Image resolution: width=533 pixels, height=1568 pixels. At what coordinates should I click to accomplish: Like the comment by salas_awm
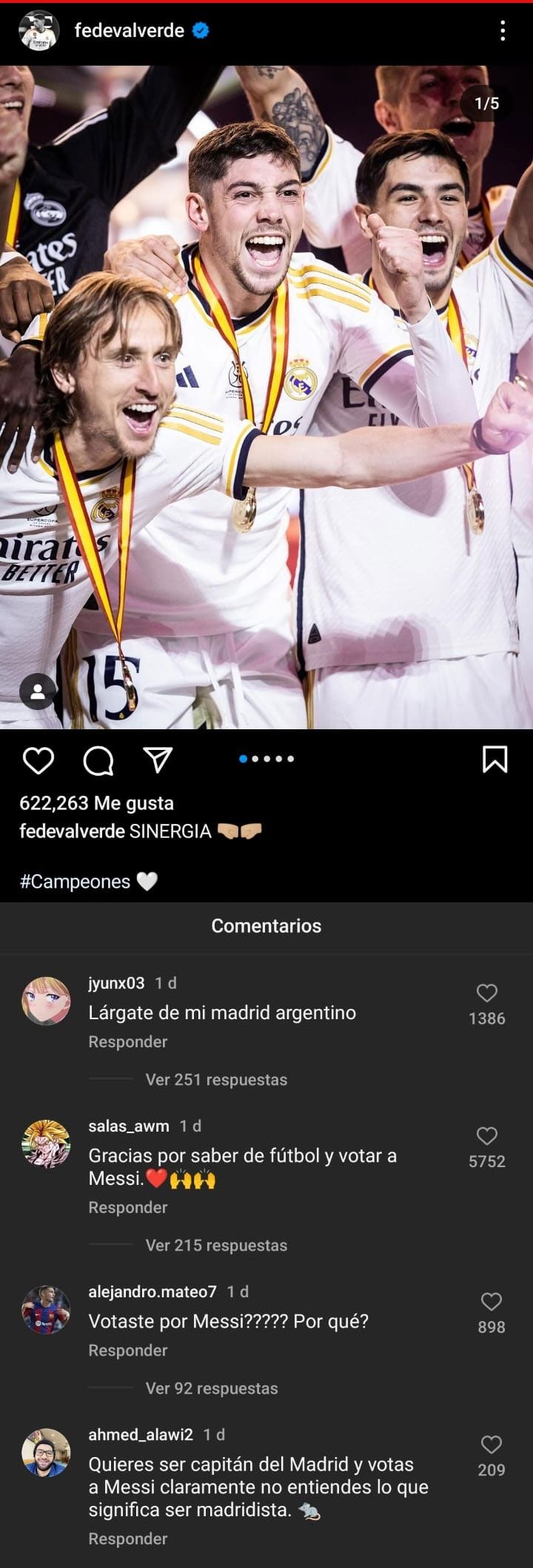click(x=486, y=1136)
